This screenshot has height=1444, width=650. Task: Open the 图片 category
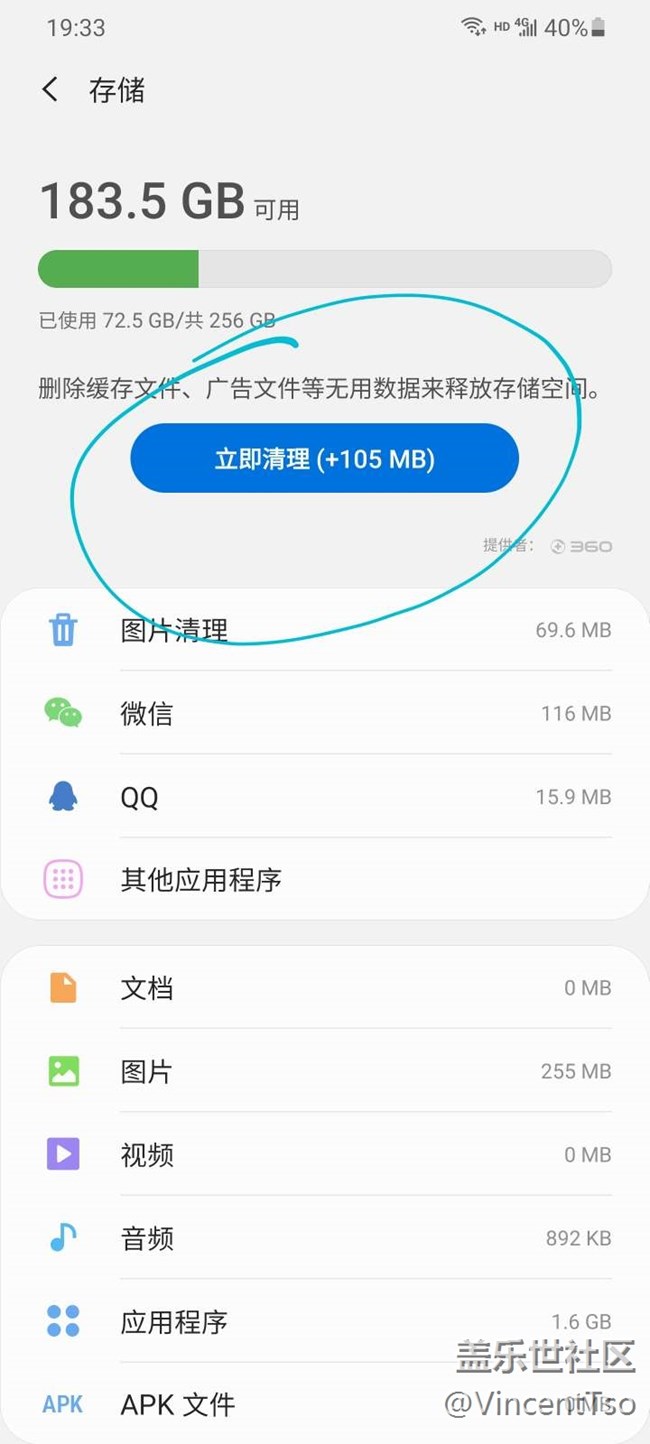(325, 1071)
